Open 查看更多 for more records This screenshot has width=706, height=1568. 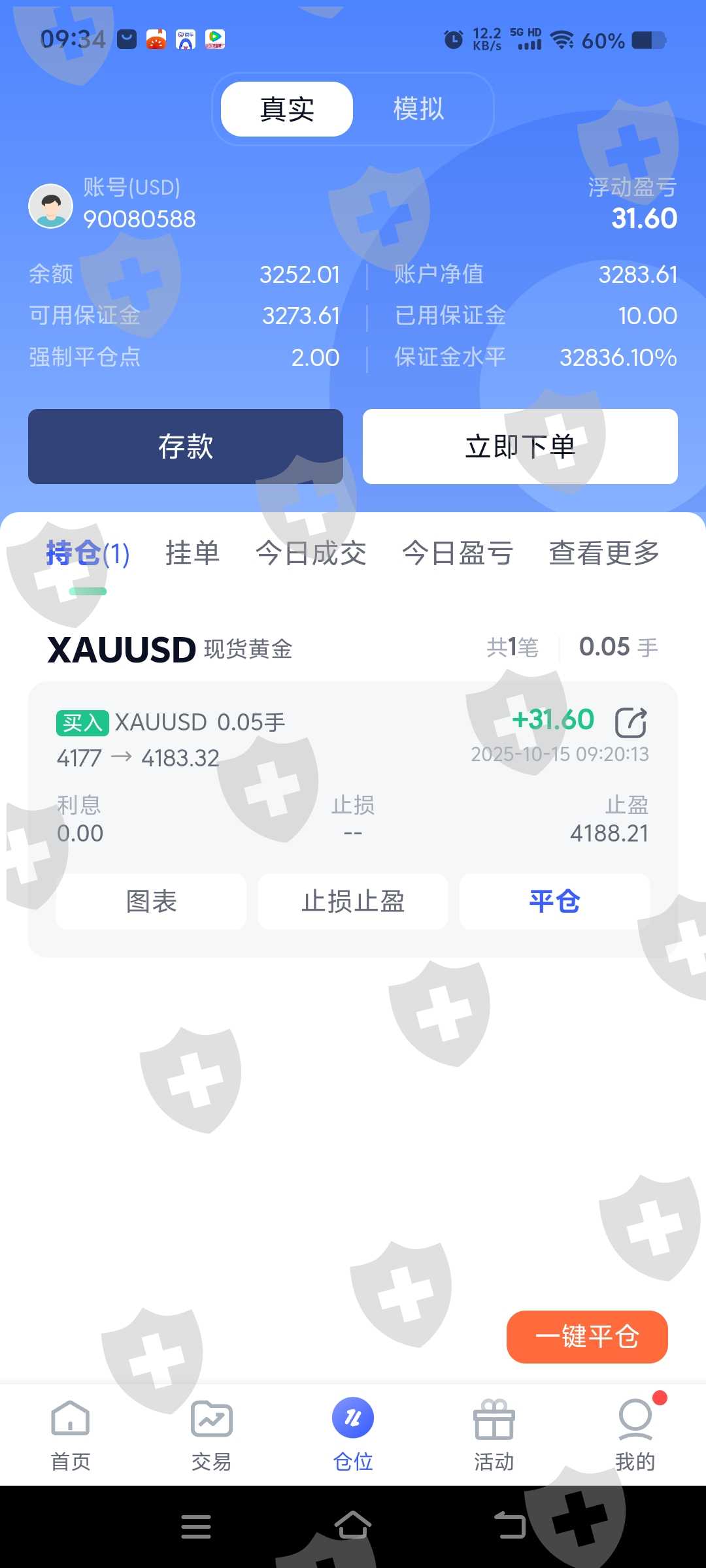click(604, 553)
